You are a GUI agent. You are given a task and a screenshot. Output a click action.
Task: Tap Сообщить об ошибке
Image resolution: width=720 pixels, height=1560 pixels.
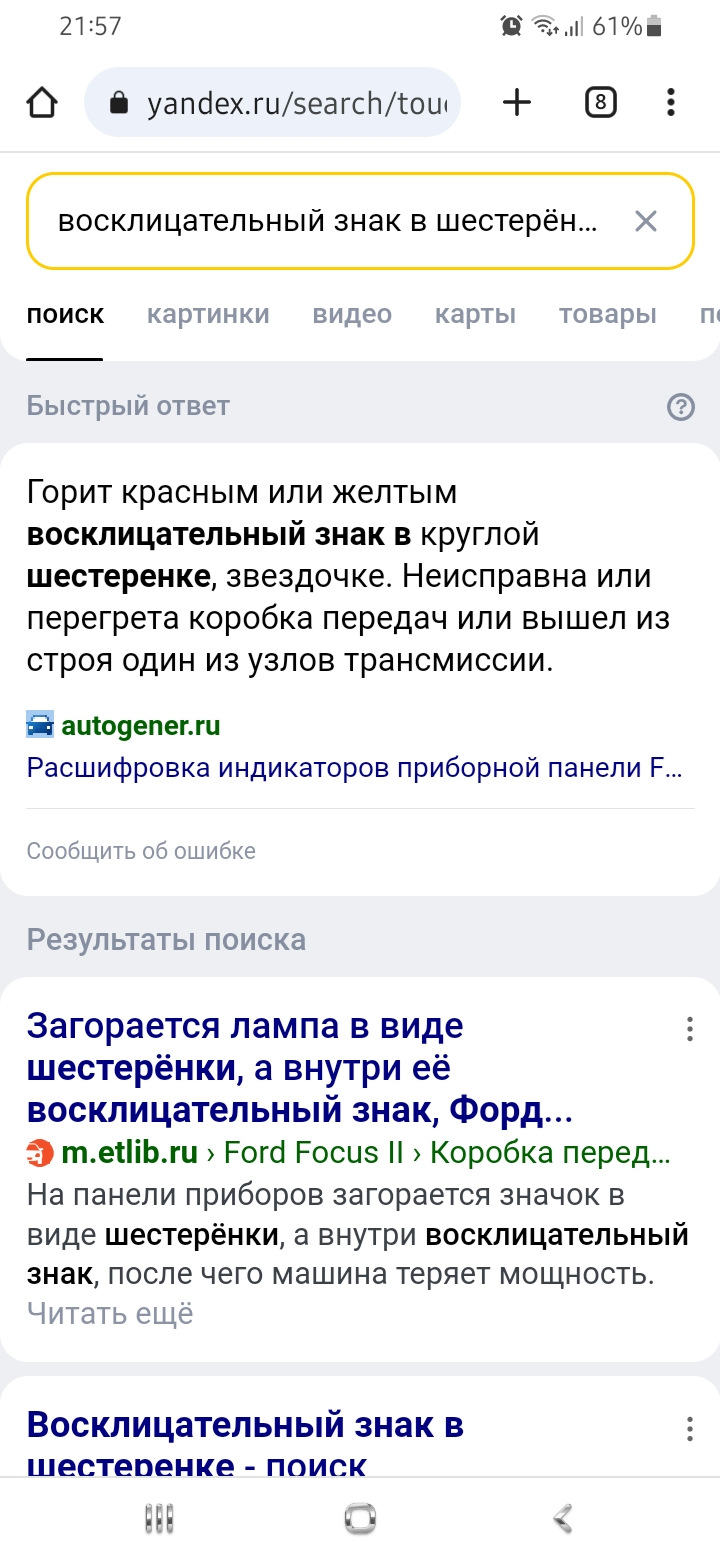[x=141, y=851]
